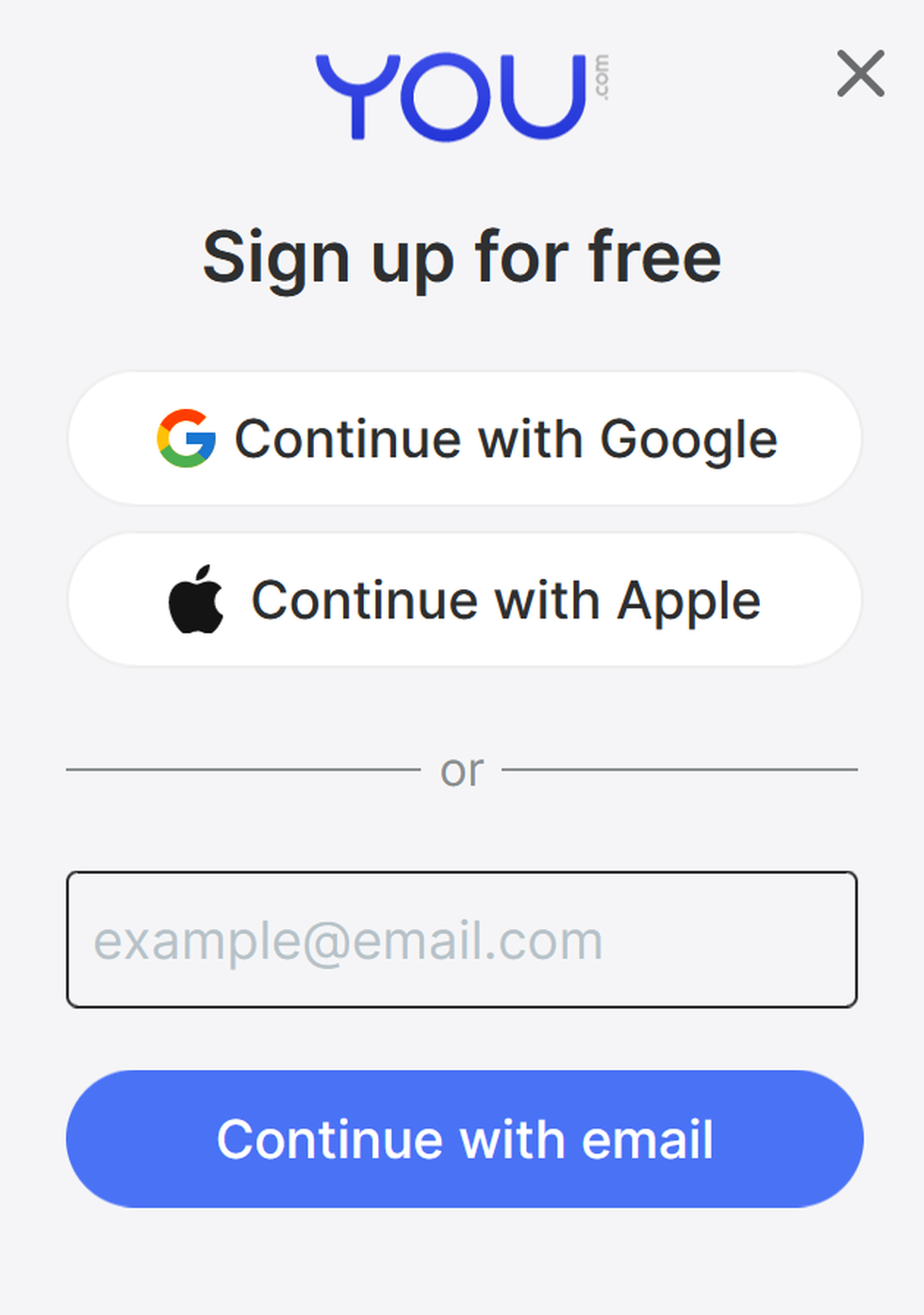Viewport: 924px width, 1315px height.
Task: Sign up using Continue with Google
Action: (464, 438)
